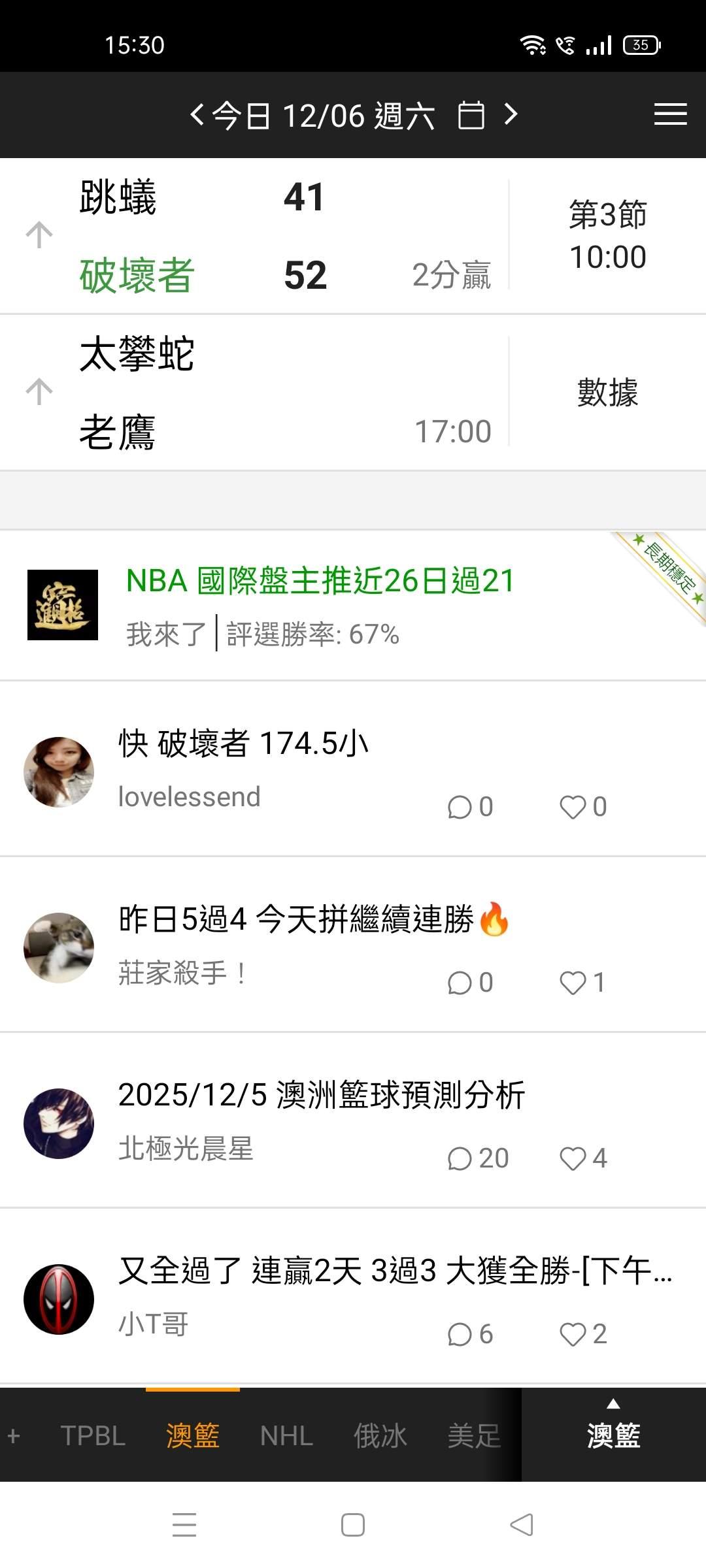Go to the next day arrow
Screen dimensions: 706x1568
pos(511,115)
